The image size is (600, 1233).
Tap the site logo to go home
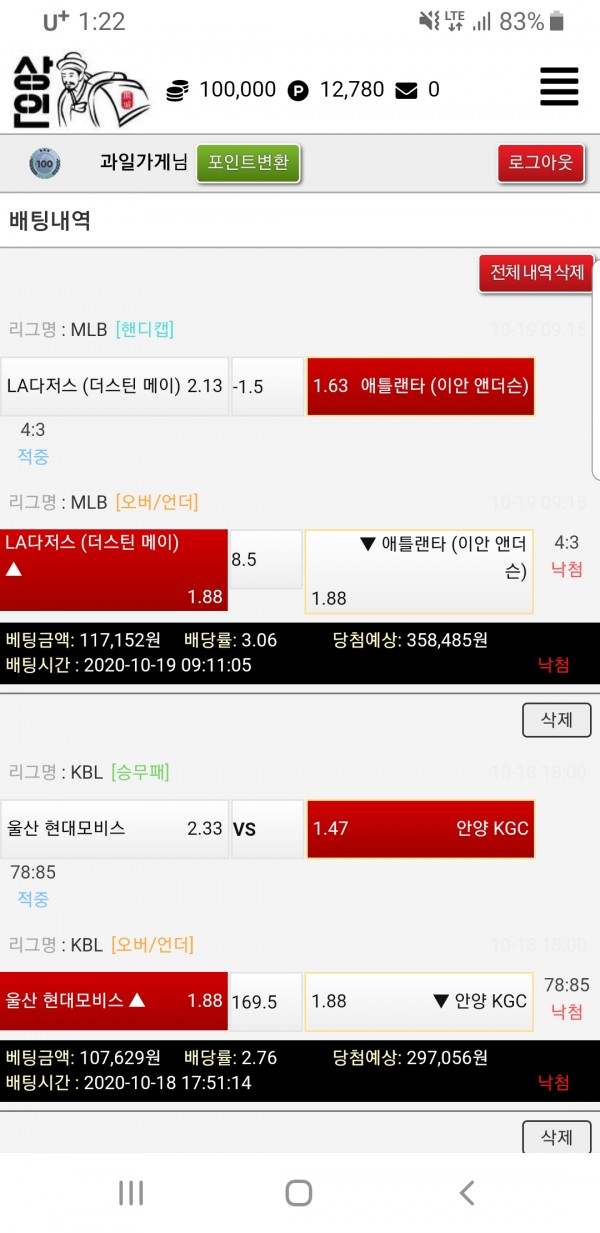point(80,90)
